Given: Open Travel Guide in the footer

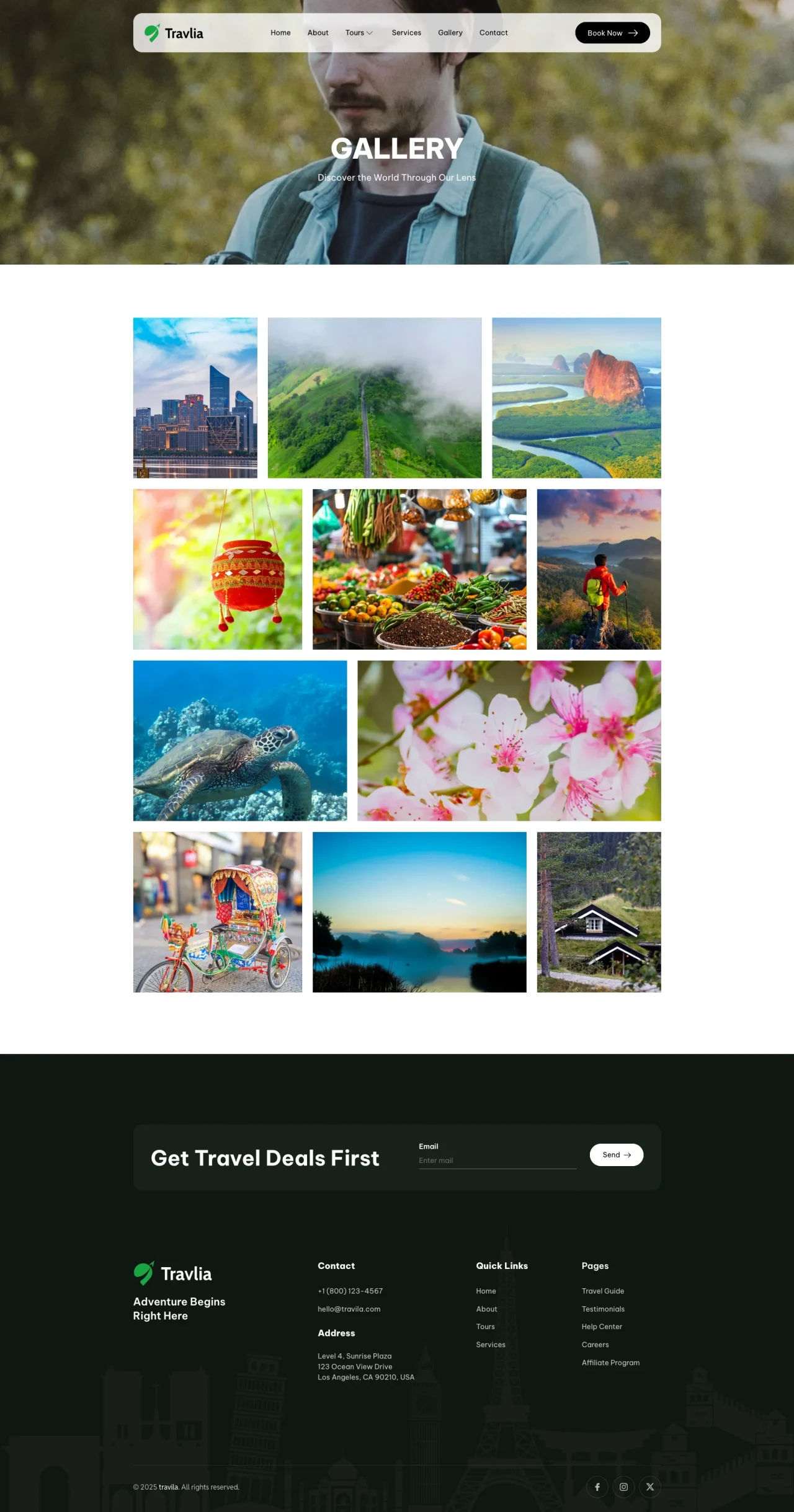Looking at the screenshot, I should tap(602, 1291).
